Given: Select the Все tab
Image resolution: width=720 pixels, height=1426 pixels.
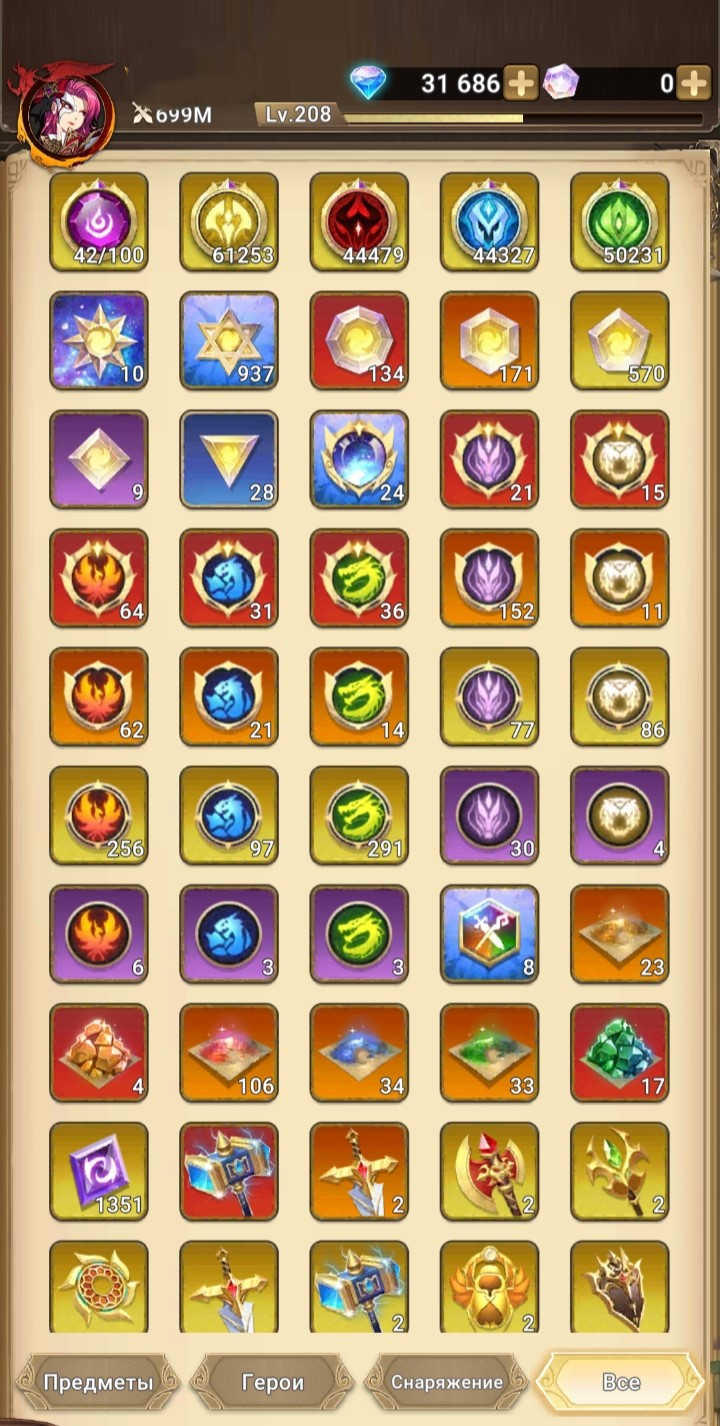Looking at the screenshot, I should click(x=621, y=1383).
